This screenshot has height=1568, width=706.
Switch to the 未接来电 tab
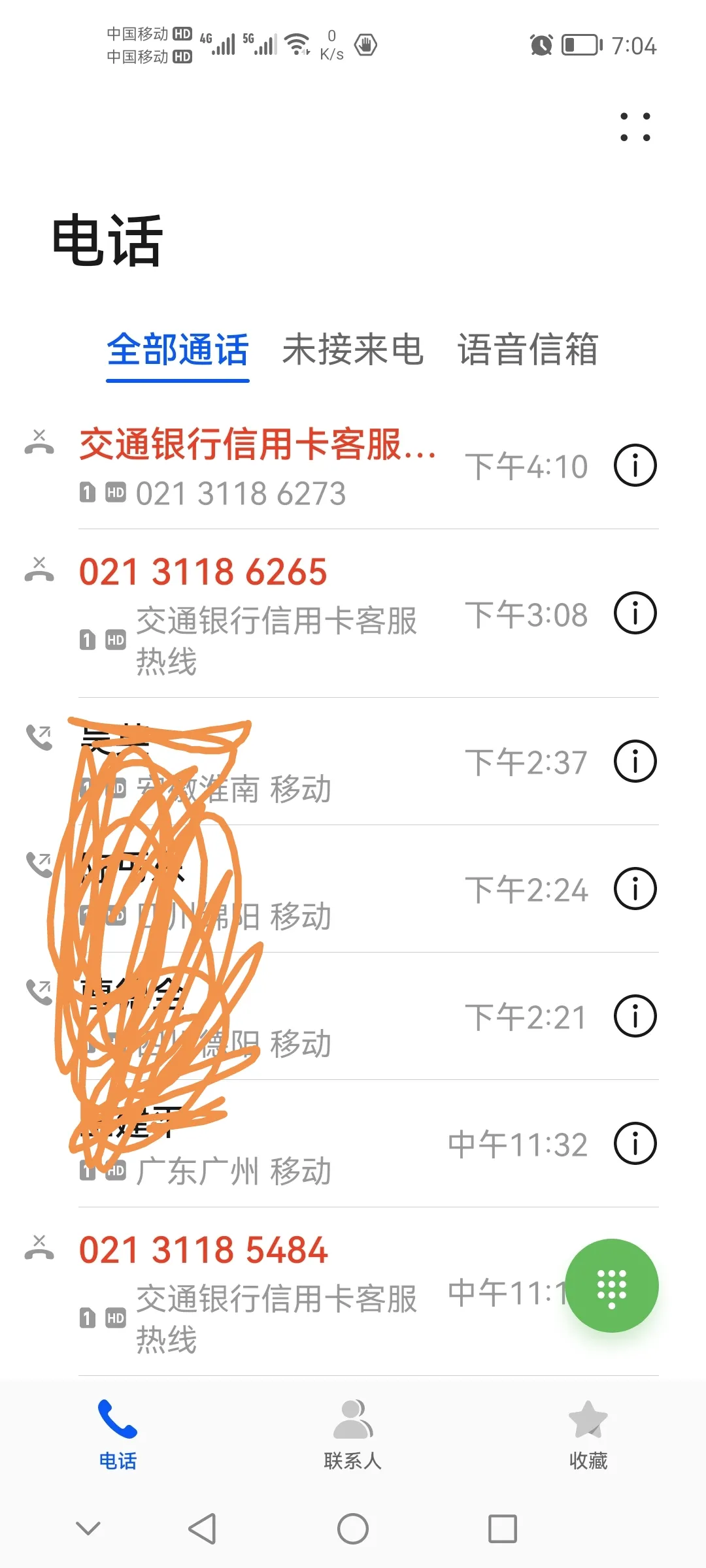[352, 350]
